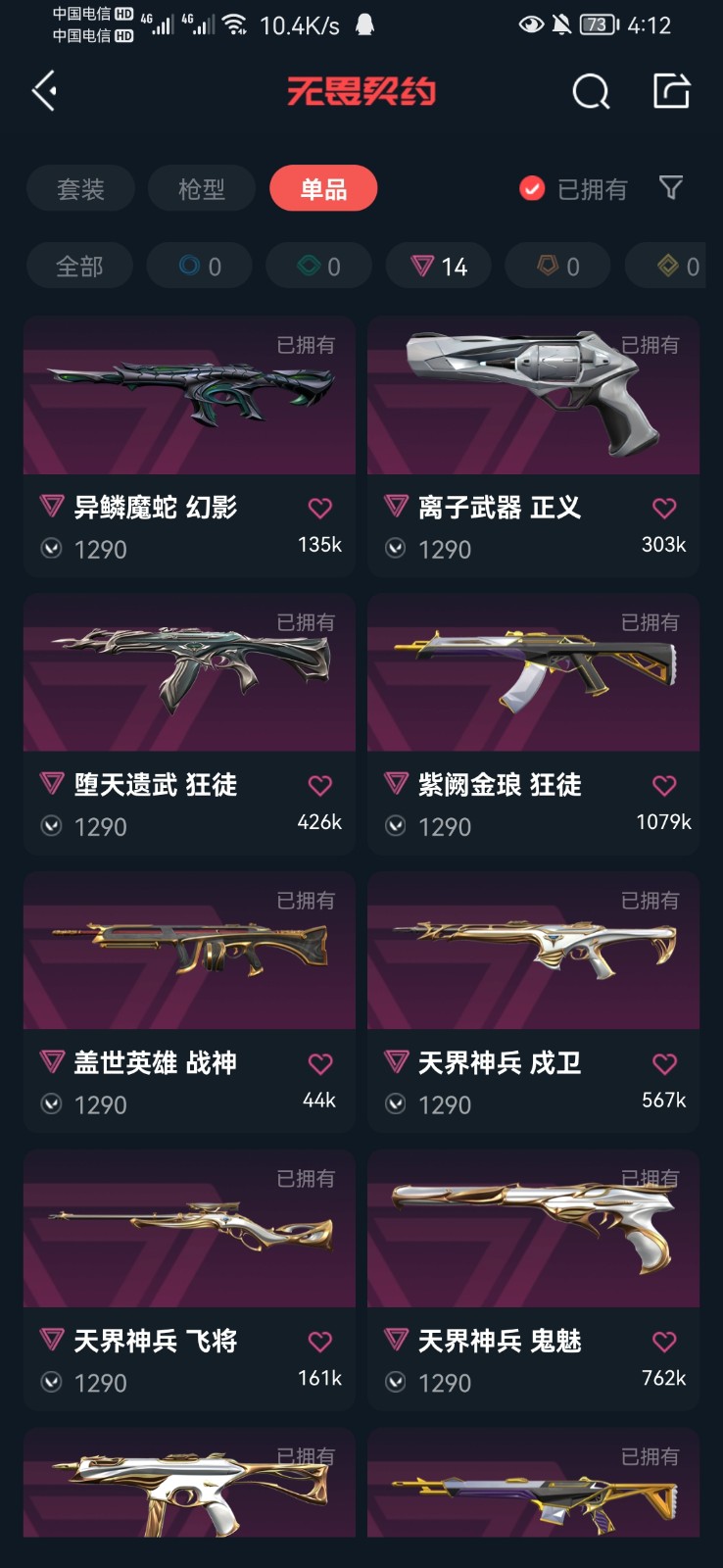Open the 天界神兵 飞将 skin card
This screenshot has width=723, height=1568.
pos(189,1281)
